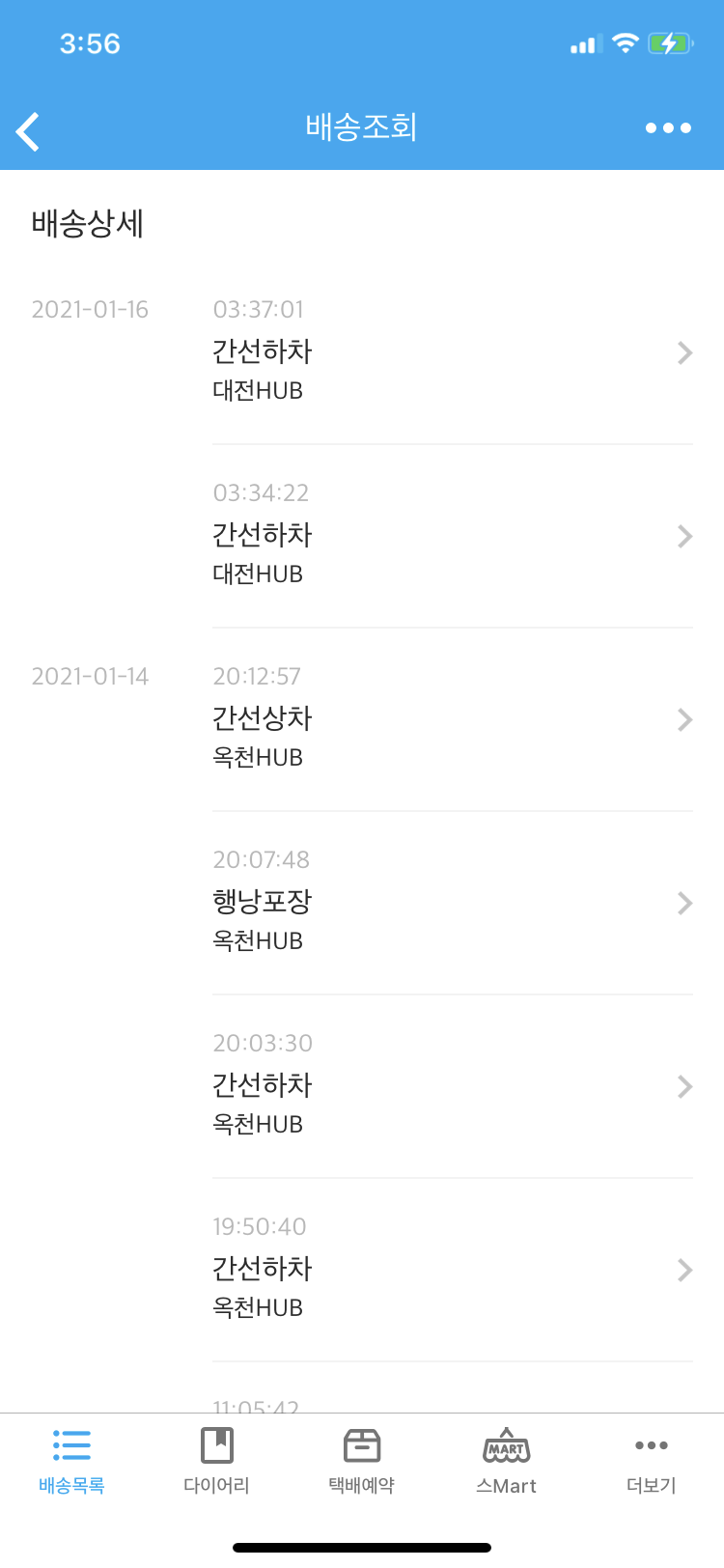Open the 택배예약 tab
The height and width of the screenshot is (1568, 724).
[x=362, y=1461]
